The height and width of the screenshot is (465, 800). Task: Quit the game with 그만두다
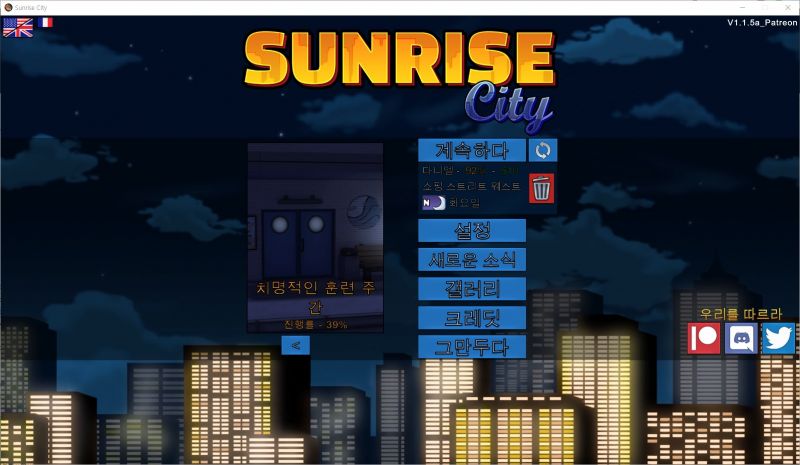(x=472, y=347)
